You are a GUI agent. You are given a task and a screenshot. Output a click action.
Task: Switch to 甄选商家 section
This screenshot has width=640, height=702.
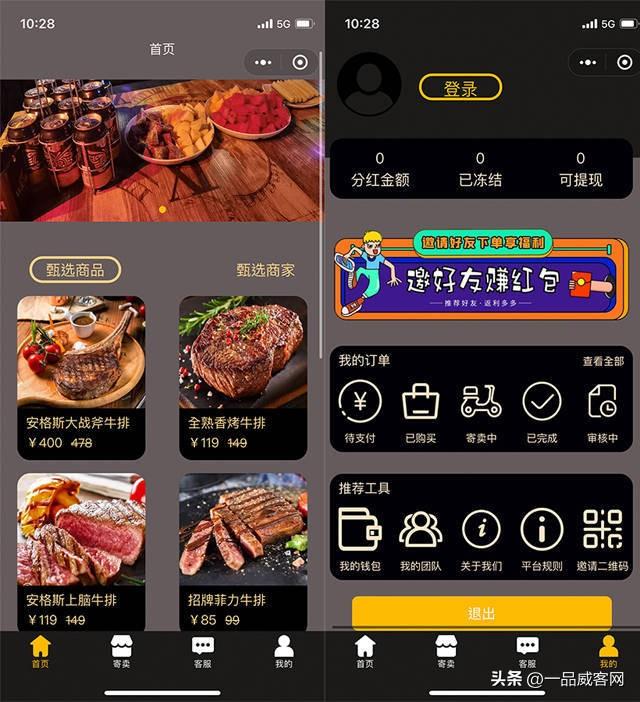click(265, 270)
